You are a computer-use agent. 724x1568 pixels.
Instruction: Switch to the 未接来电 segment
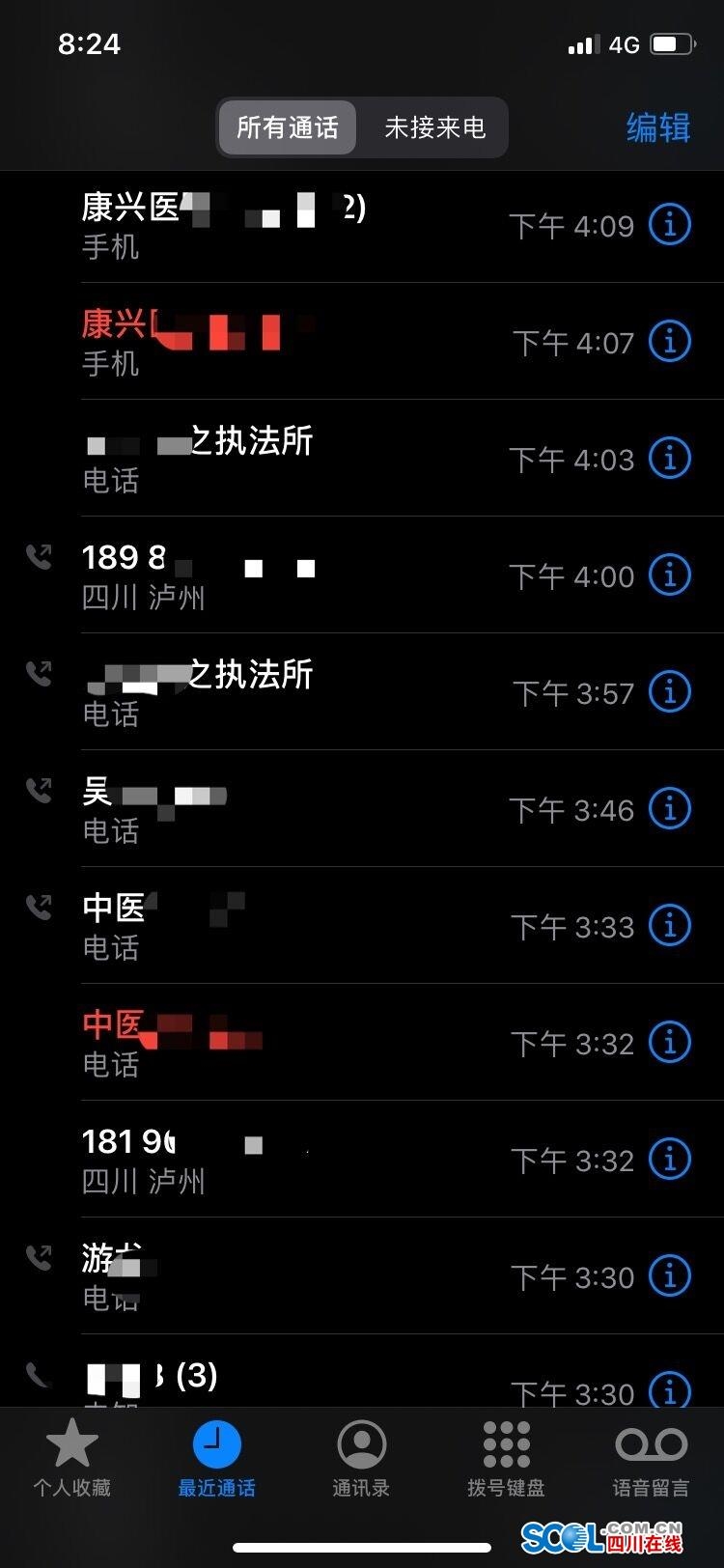(434, 127)
